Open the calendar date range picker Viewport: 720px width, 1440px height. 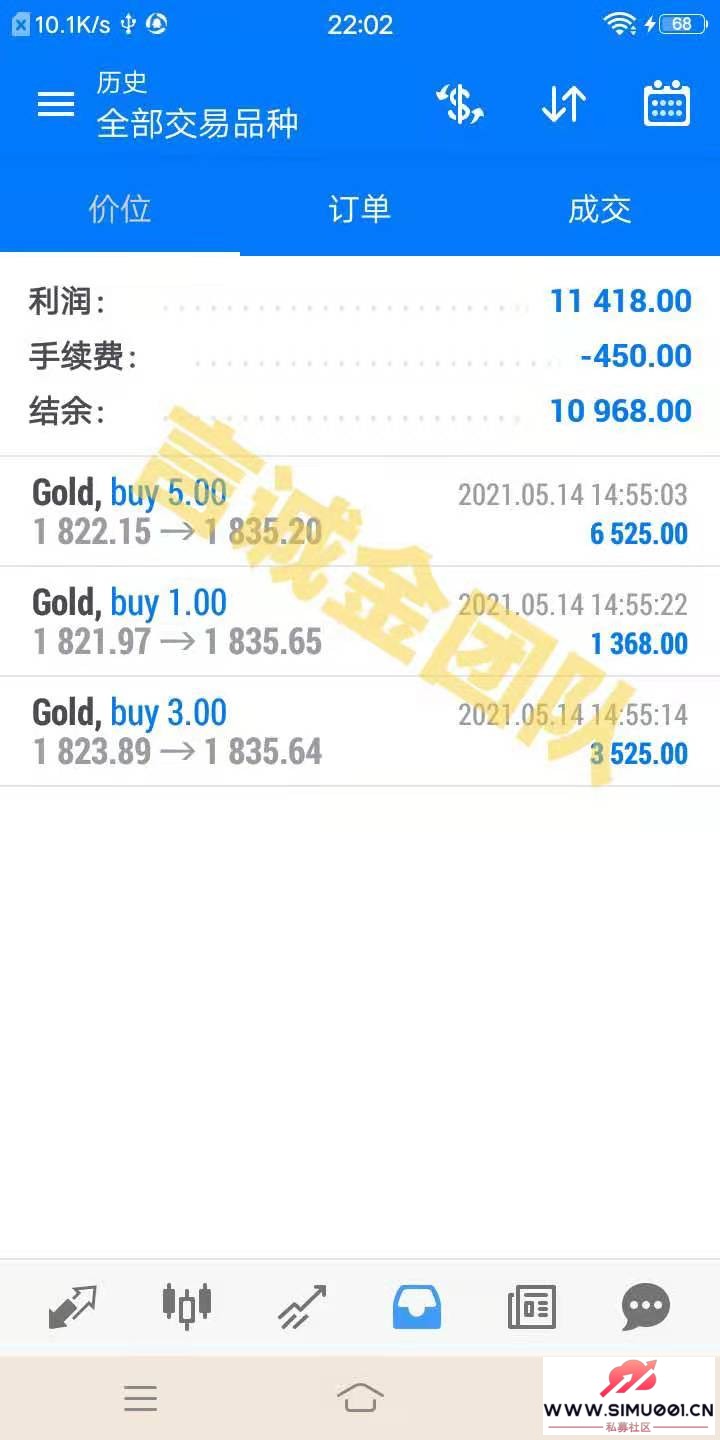tap(666, 104)
